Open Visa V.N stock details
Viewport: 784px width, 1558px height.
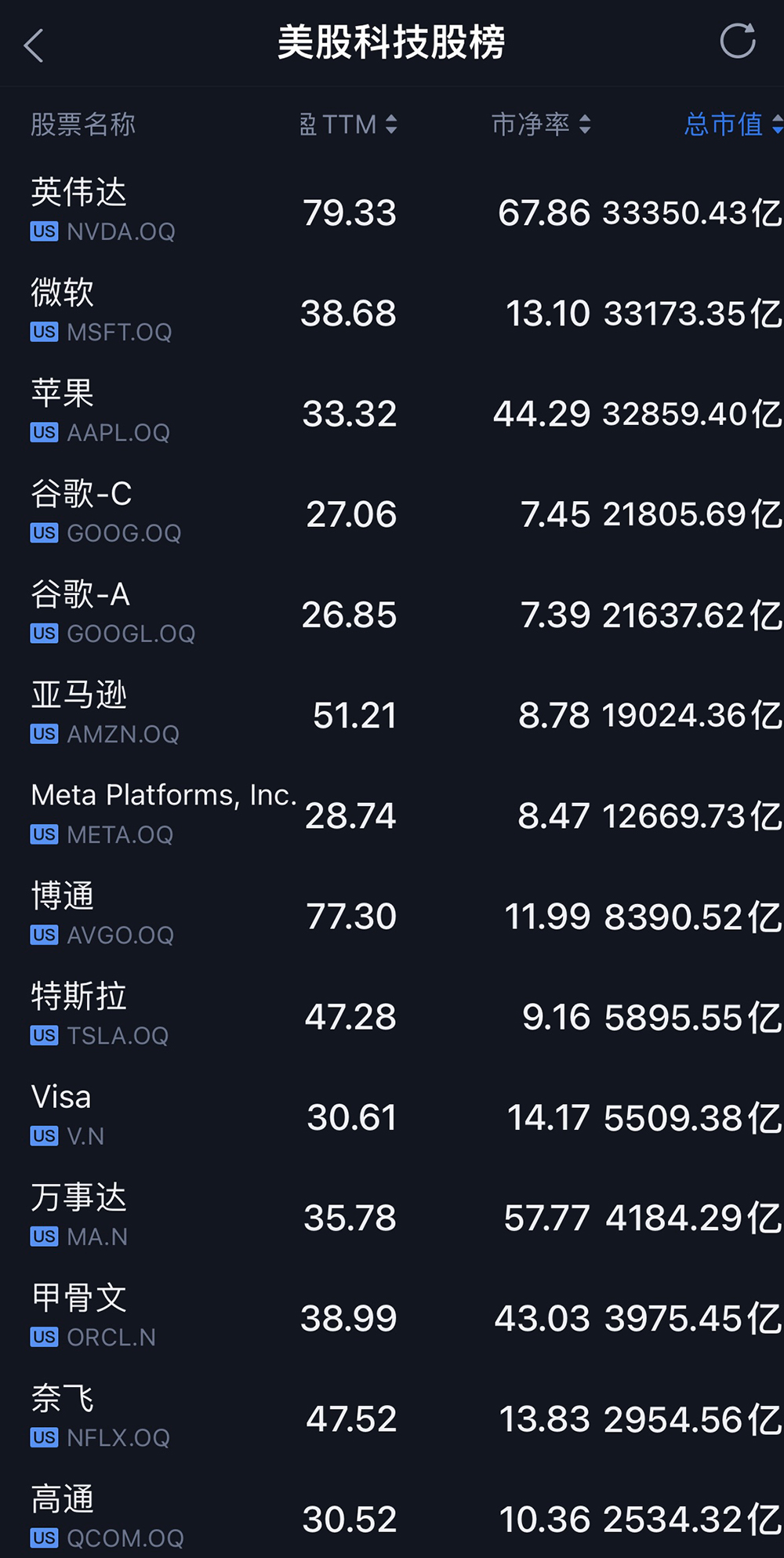pos(392,1117)
